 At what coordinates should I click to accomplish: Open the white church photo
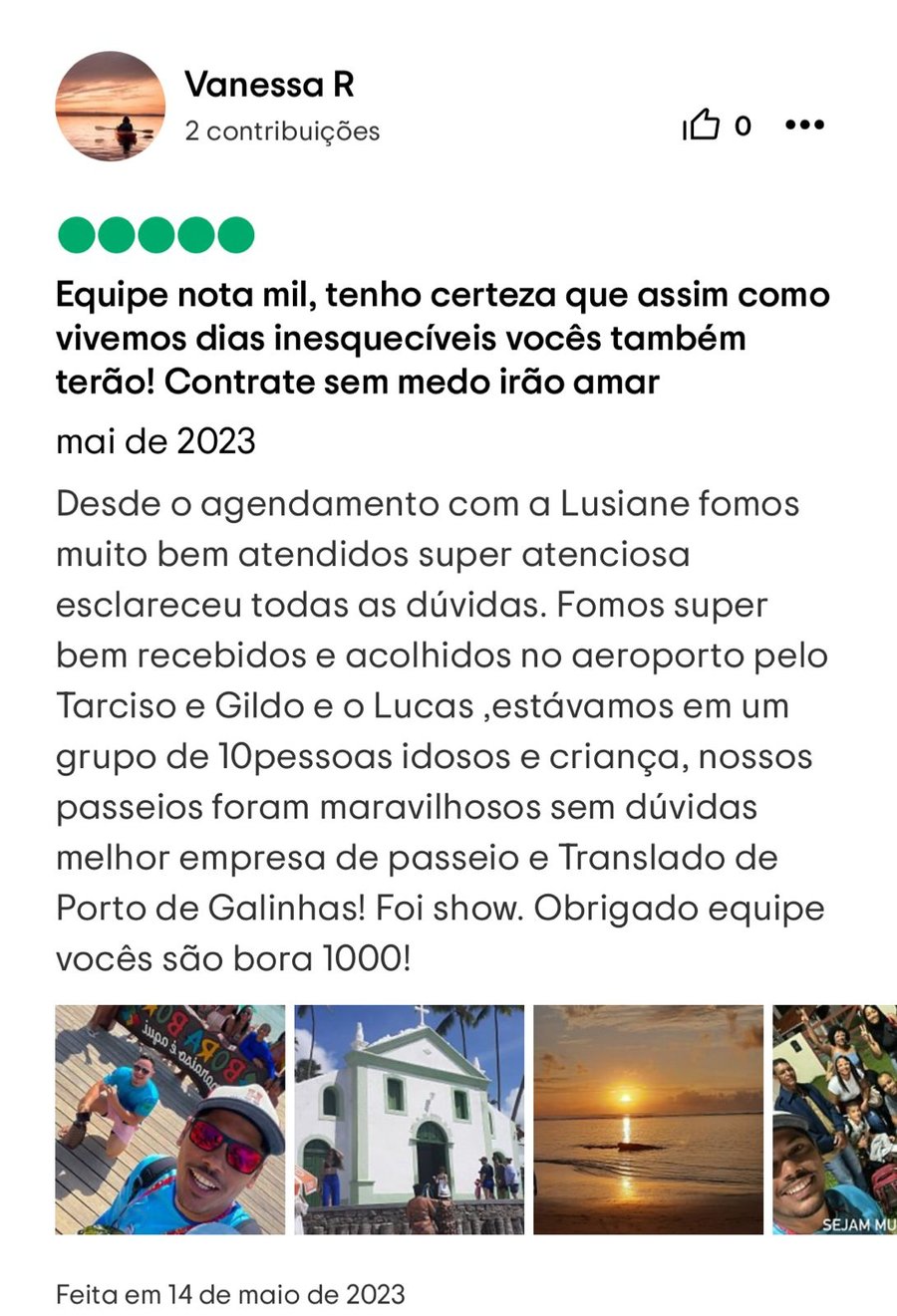click(x=409, y=1120)
